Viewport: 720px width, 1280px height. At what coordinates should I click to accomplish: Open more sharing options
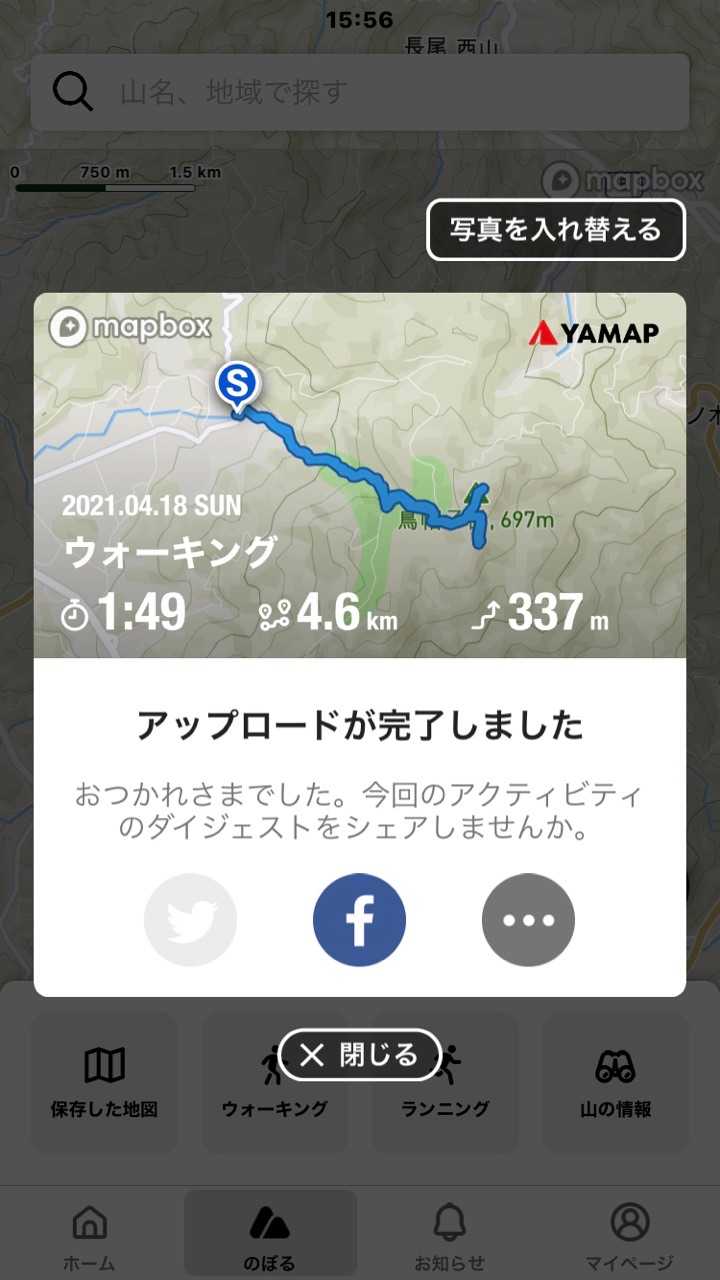(528, 920)
